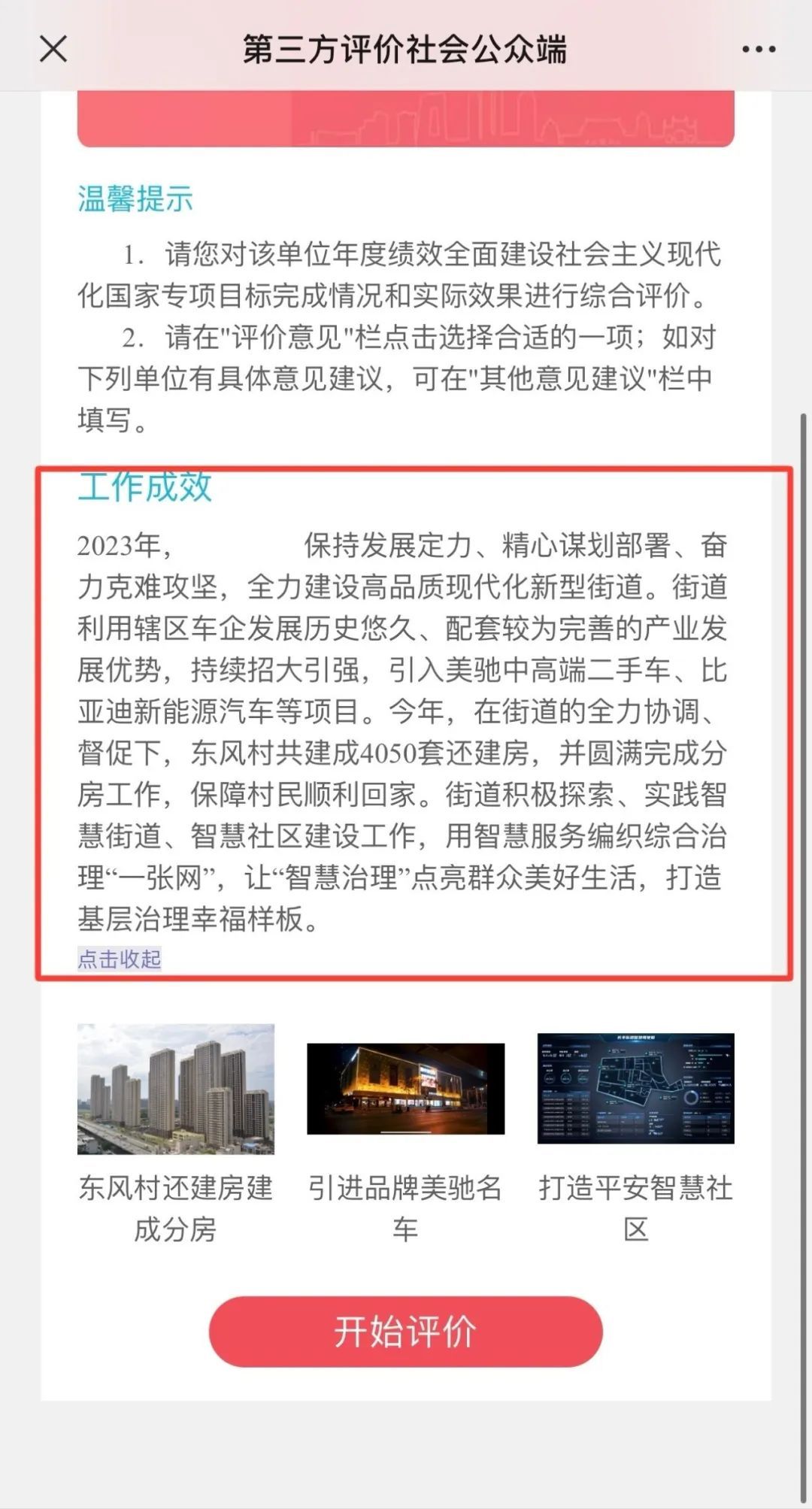Open the three-dot more options menu
This screenshot has width=812, height=1509.
(758, 50)
